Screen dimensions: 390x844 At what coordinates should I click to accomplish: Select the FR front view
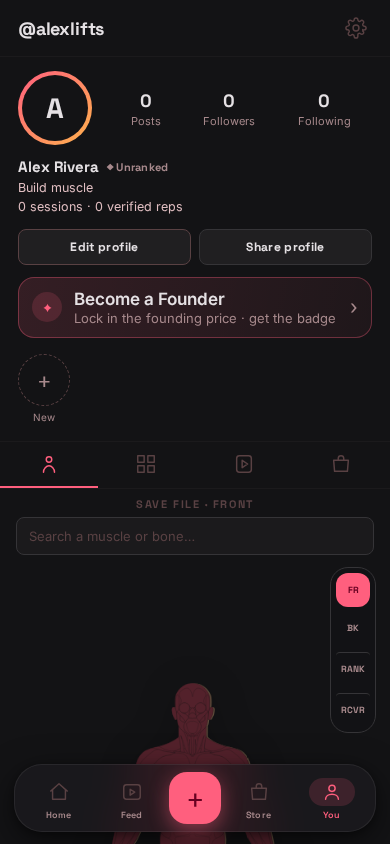353,590
